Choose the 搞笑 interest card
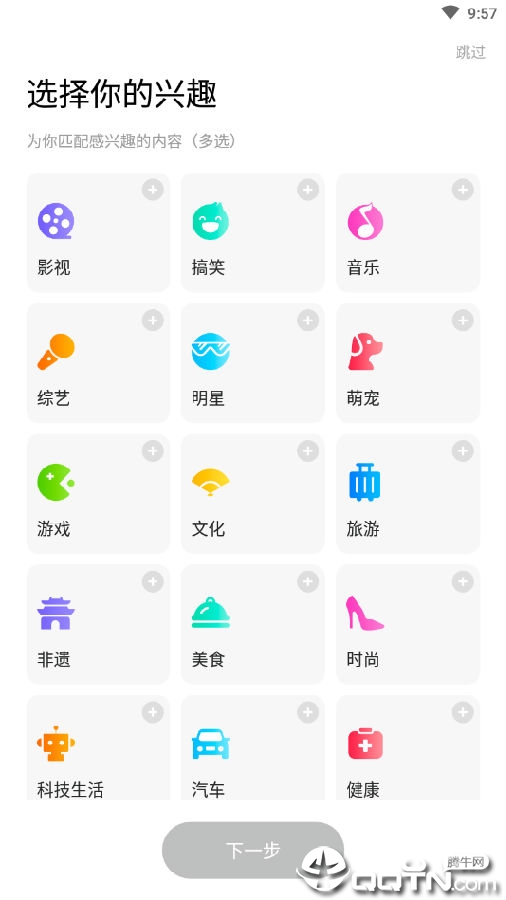This screenshot has height=900, width=506. (x=252, y=232)
